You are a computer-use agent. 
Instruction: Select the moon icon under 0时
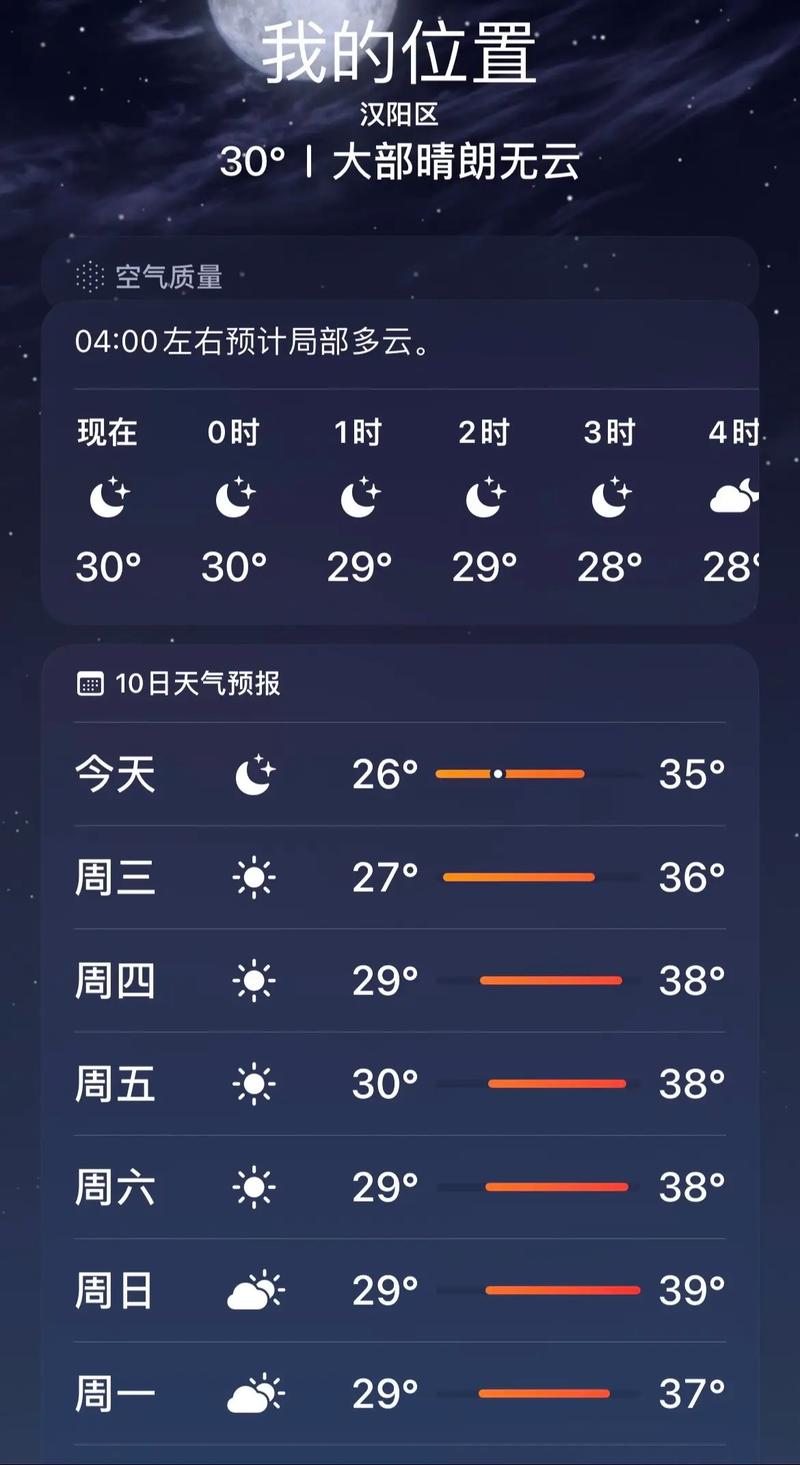pyautogui.click(x=234, y=498)
